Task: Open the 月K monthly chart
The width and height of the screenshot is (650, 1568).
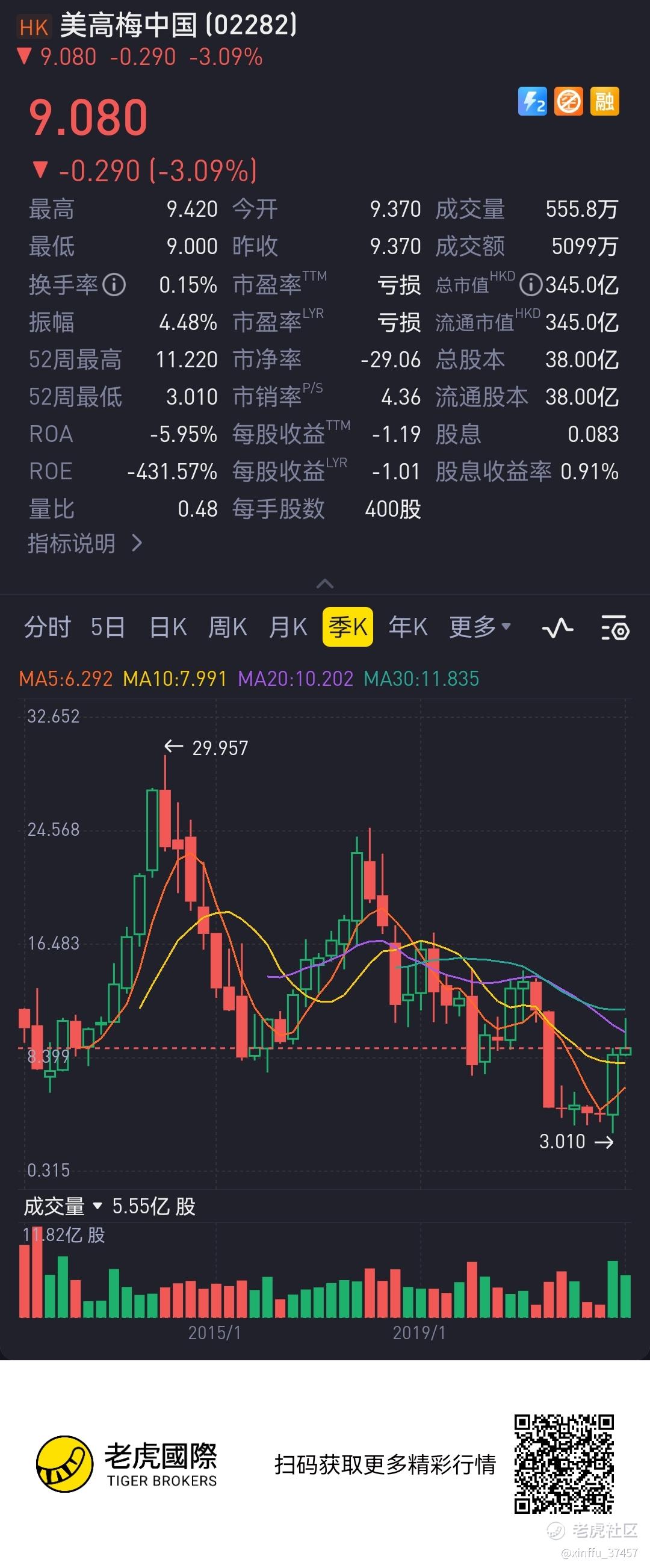Action: (288, 627)
